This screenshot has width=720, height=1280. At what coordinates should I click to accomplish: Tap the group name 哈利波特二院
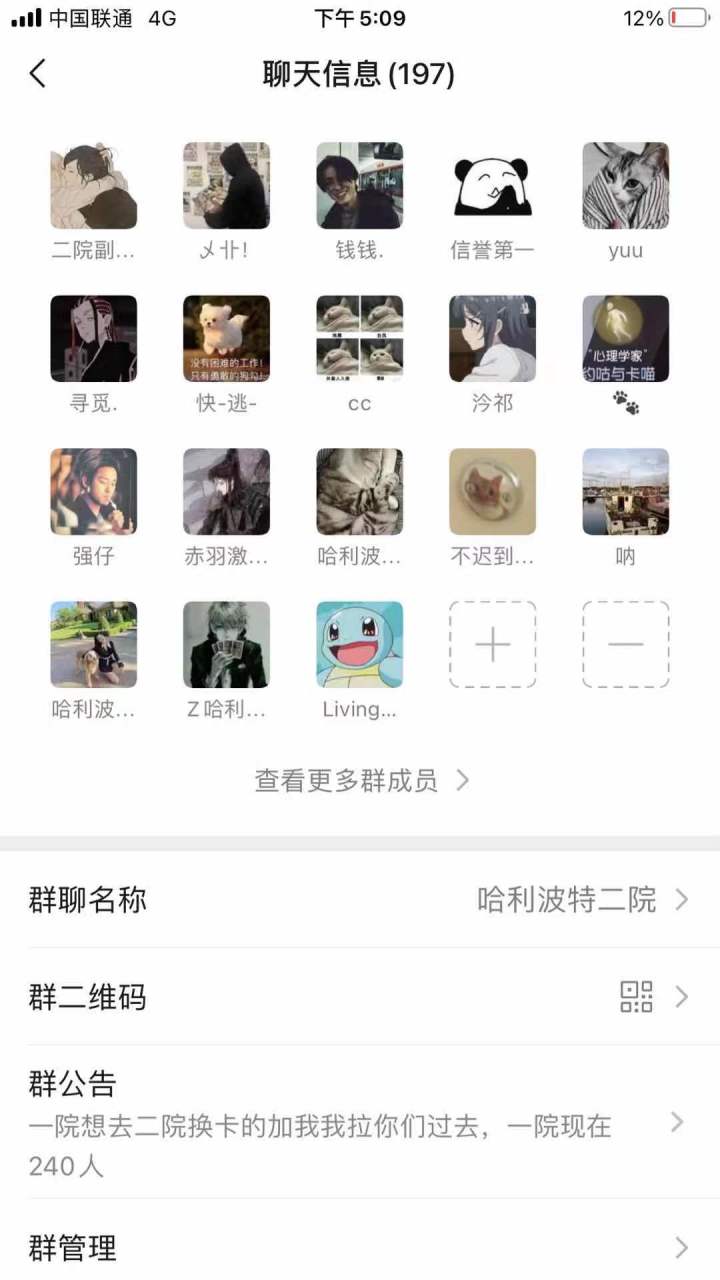click(x=566, y=900)
